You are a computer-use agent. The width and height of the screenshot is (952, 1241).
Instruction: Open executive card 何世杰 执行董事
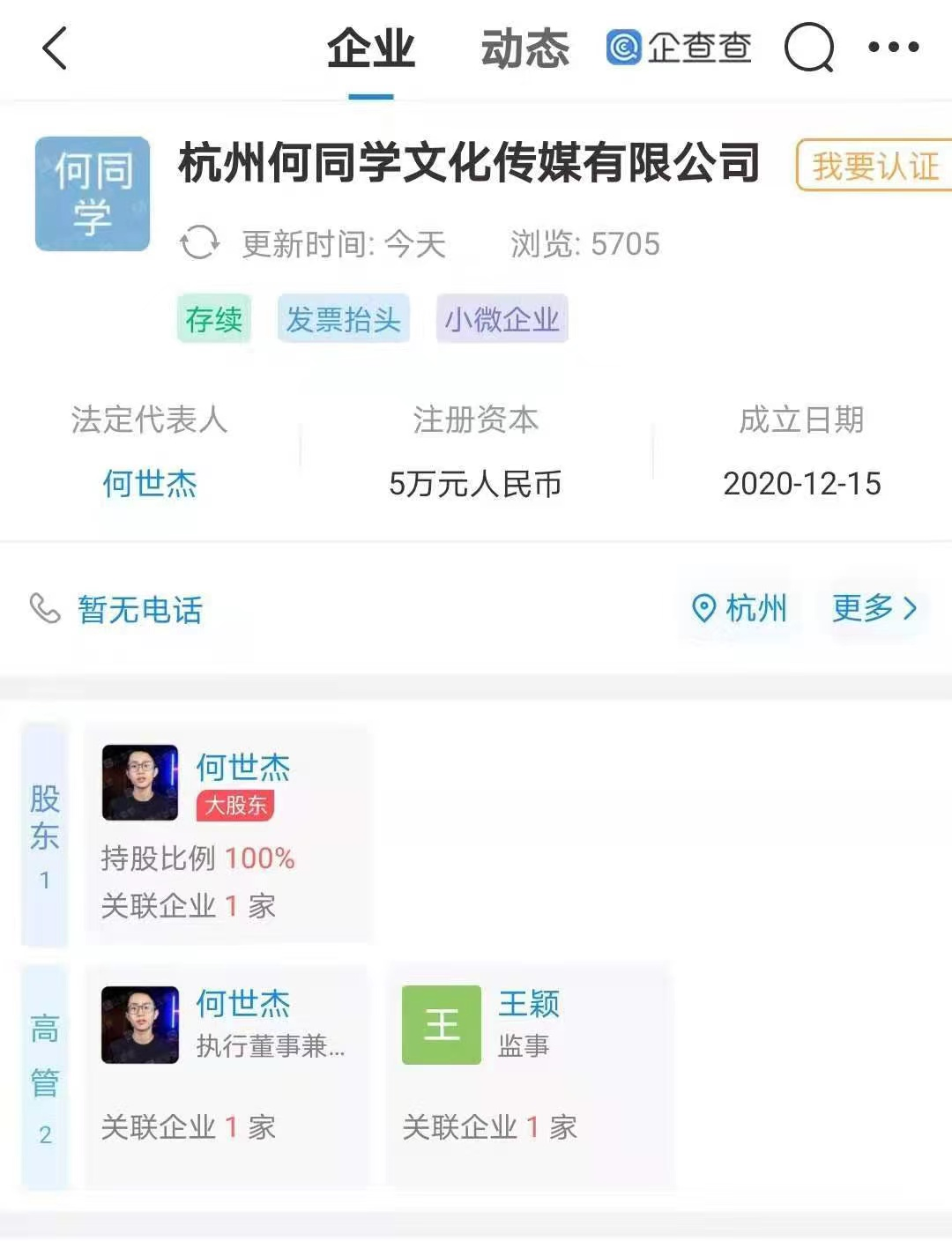pyautogui.click(x=227, y=1075)
